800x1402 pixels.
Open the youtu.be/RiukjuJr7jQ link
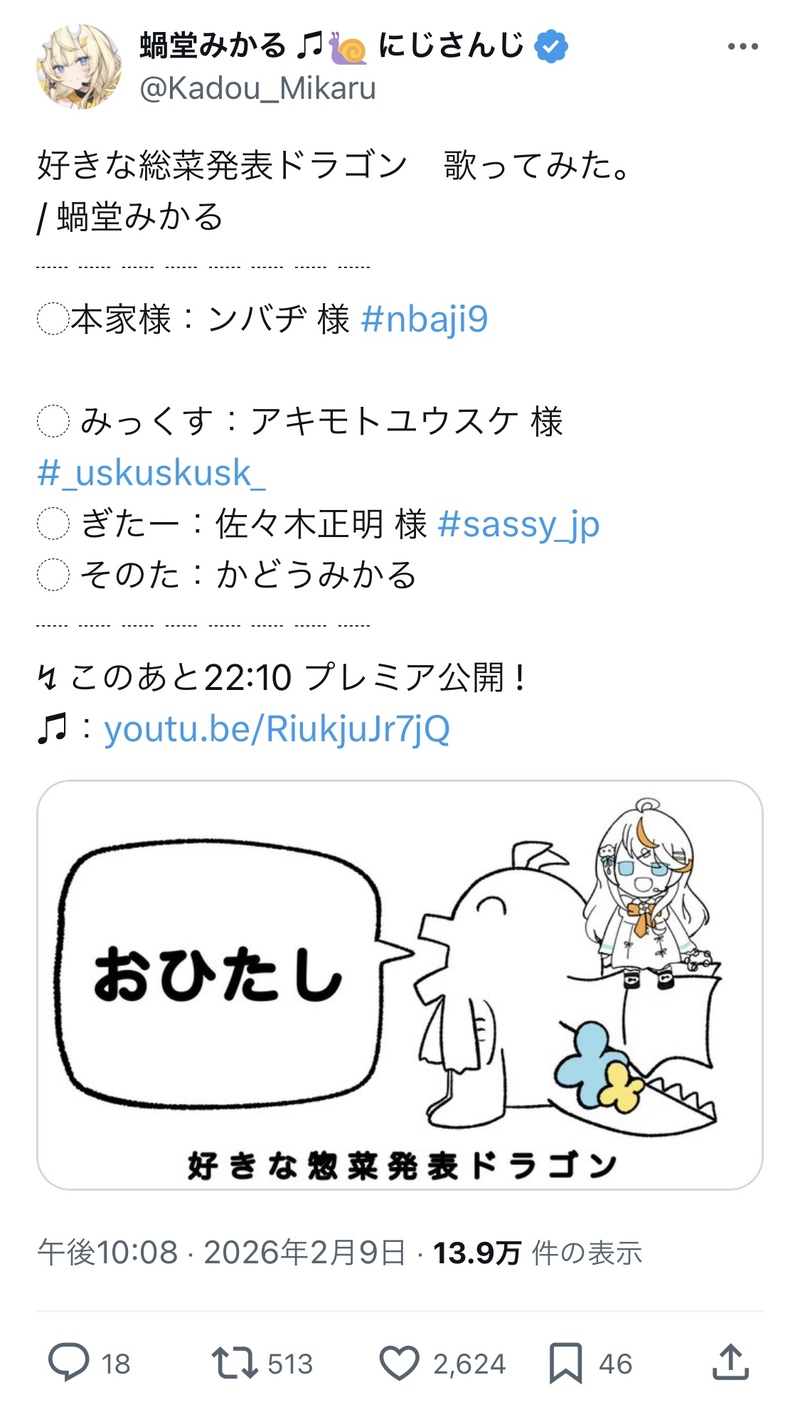(x=277, y=729)
